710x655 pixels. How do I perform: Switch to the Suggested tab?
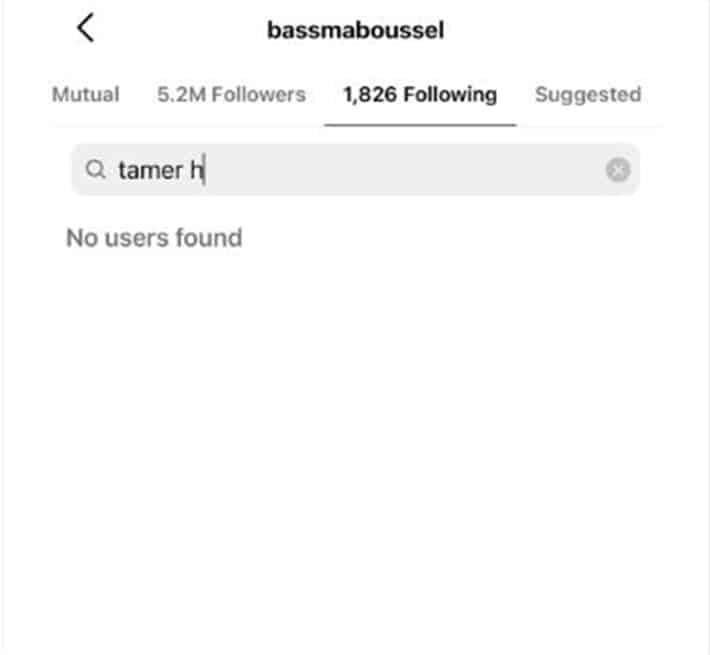click(x=587, y=95)
